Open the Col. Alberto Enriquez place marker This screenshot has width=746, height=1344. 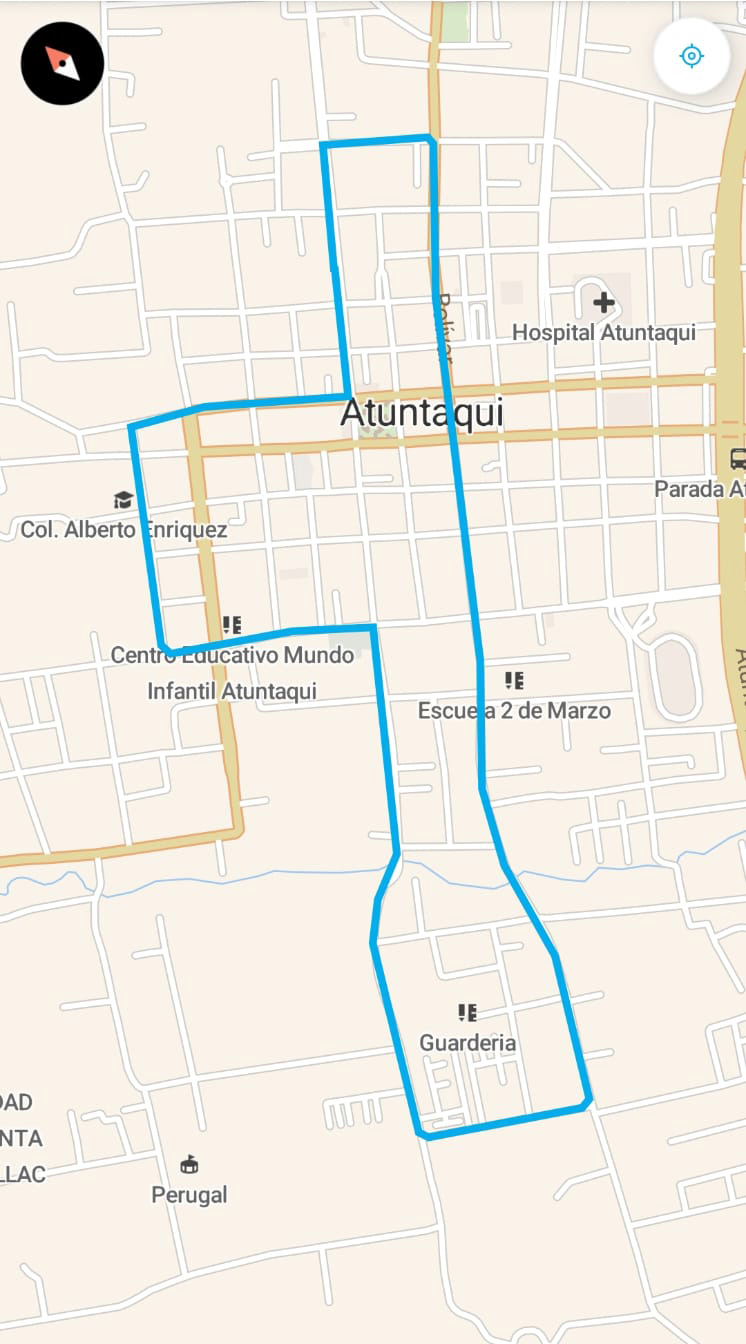123,500
